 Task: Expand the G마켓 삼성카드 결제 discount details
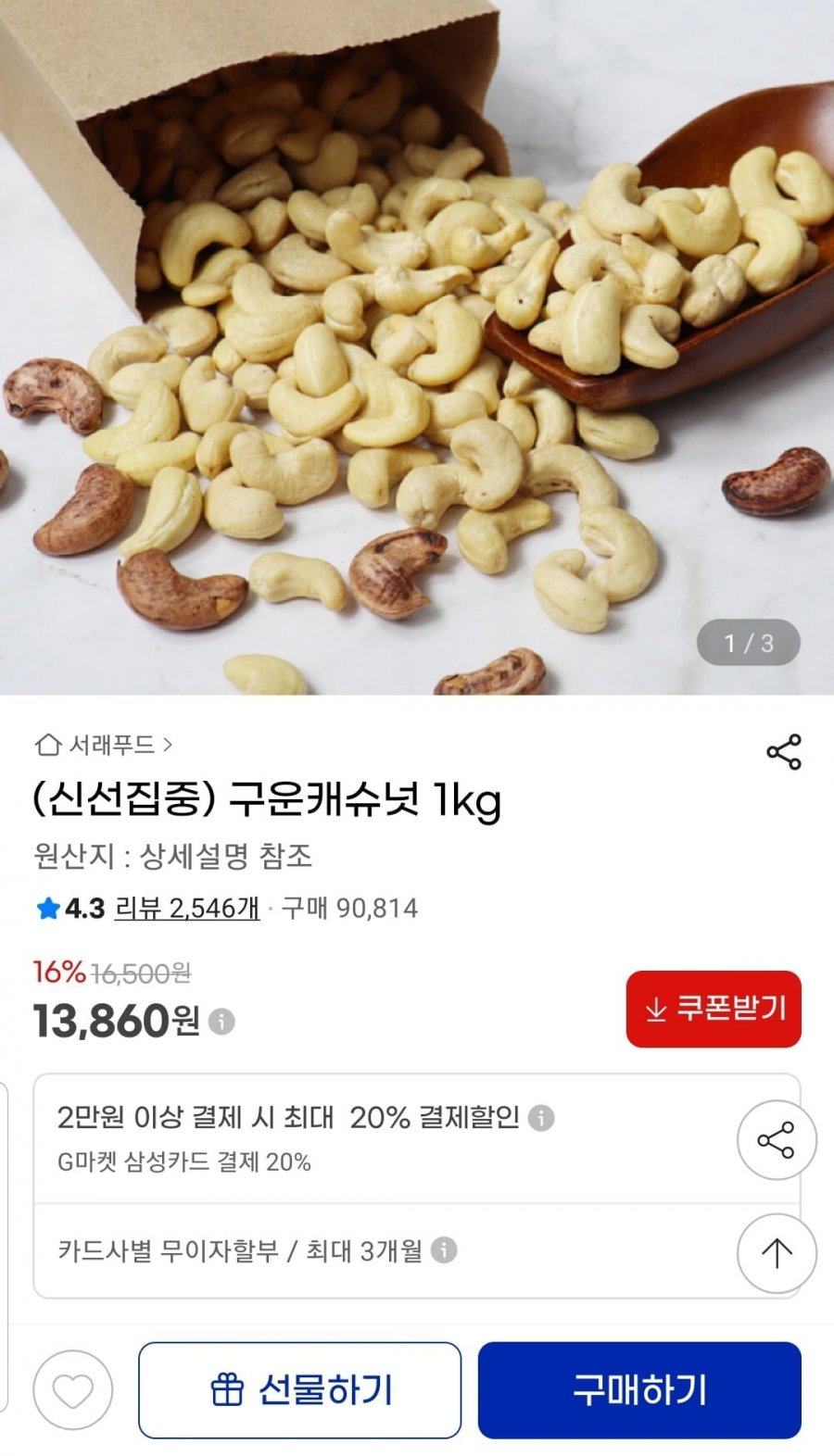tap(185, 1162)
